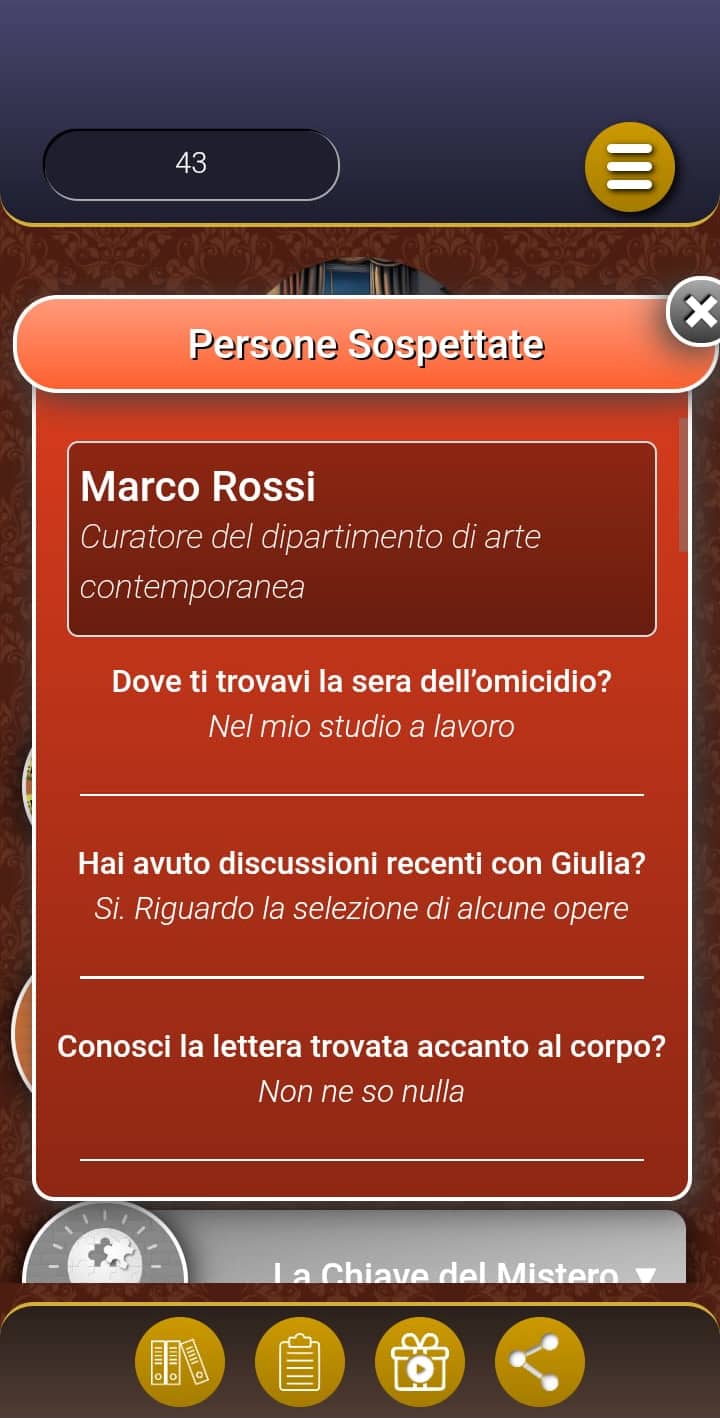Click the answer about the selection of works
Viewport: 720px width, 1418px height.
click(x=361, y=908)
